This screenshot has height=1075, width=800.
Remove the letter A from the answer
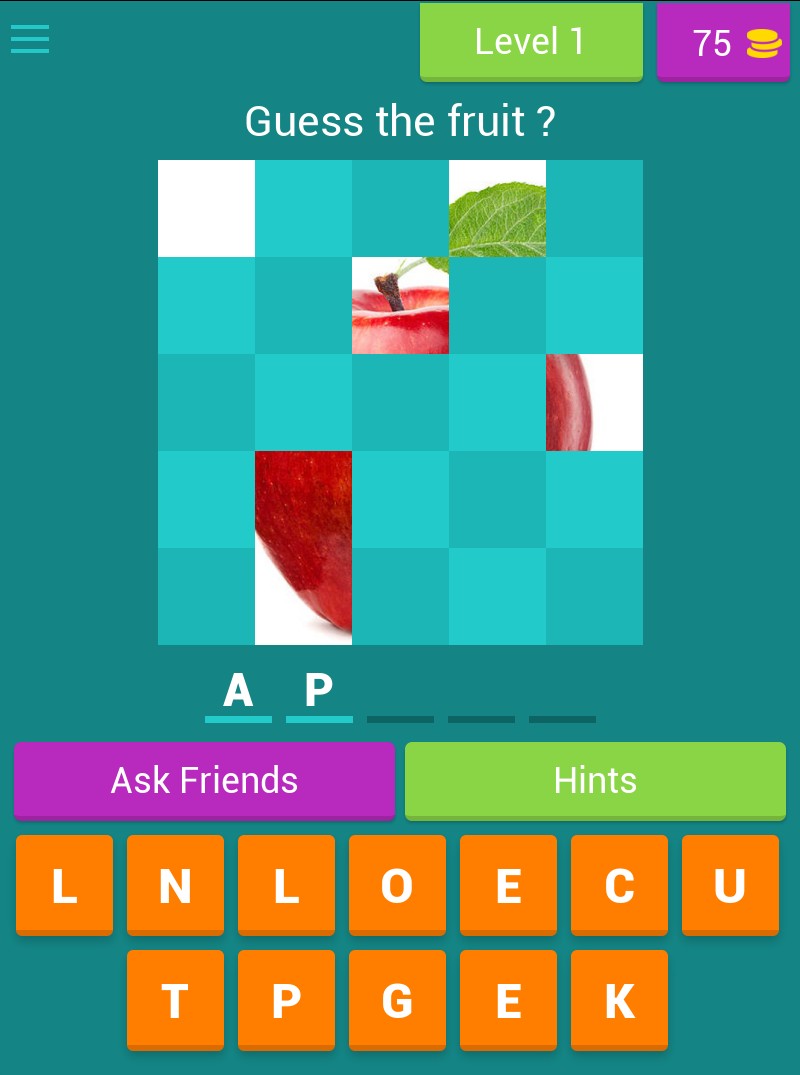pos(238,690)
